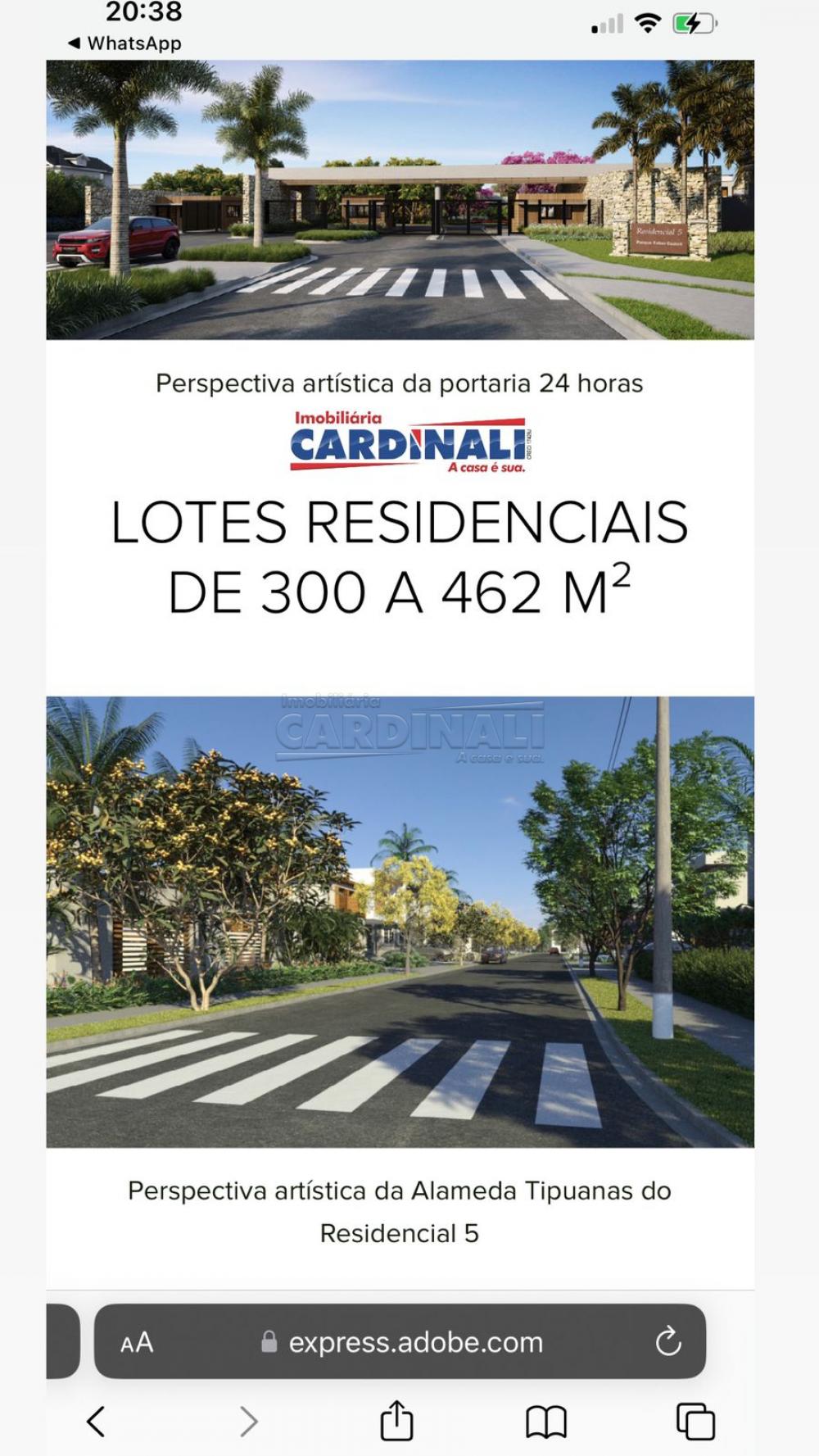Open Safari bookmarks
This screenshot has height=1456, width=819.
(x=545, y=1422)
